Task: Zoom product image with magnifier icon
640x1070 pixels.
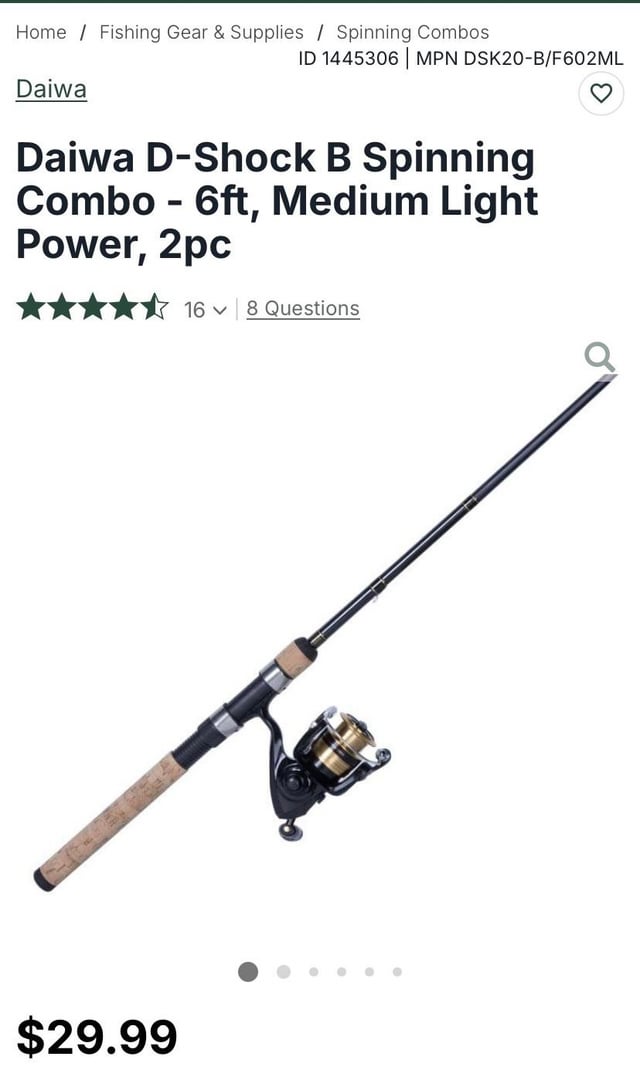Action: tap(600, 357)
